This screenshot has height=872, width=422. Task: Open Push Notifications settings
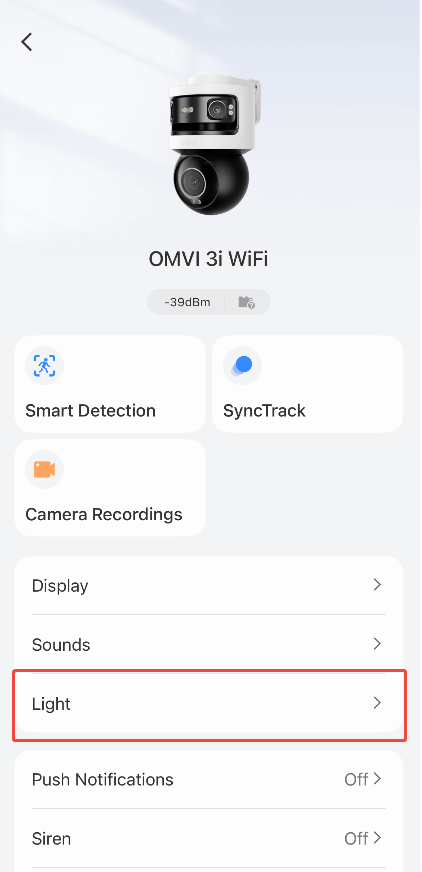click(208, 780)
